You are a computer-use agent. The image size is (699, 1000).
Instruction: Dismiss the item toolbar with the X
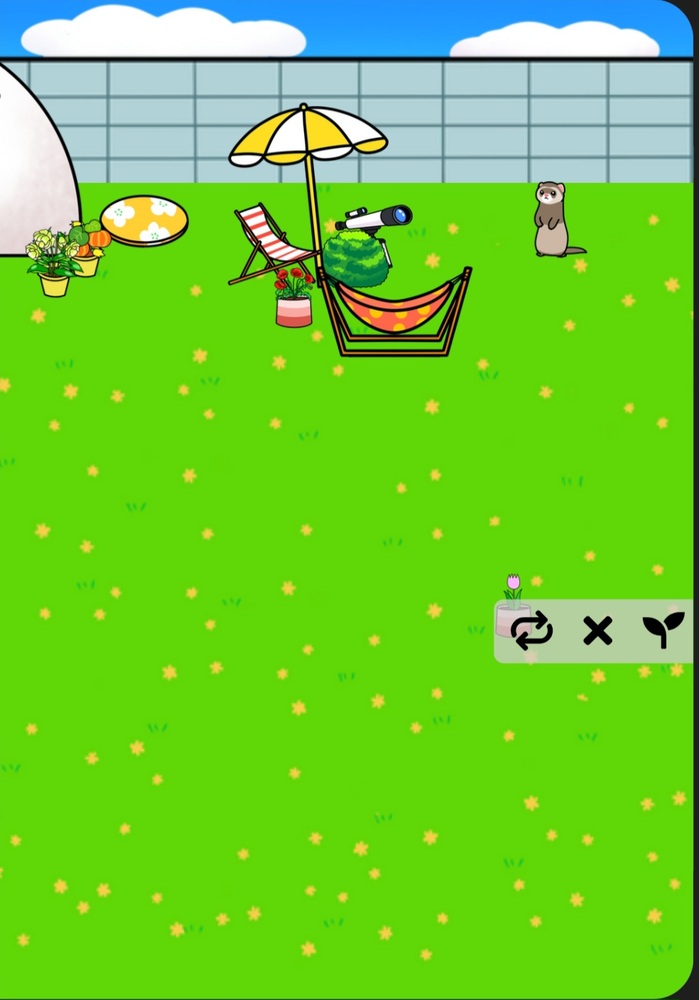(597, 631)
